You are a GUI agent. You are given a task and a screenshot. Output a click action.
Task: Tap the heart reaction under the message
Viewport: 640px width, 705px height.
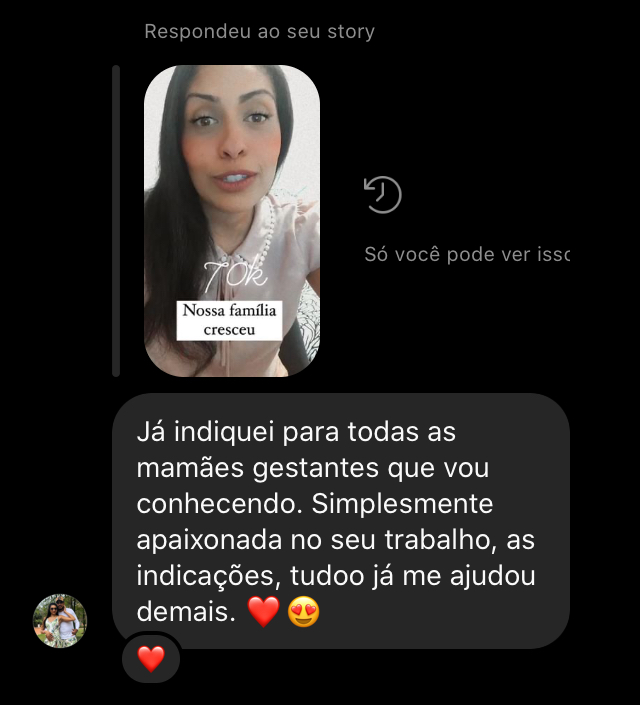151,659
